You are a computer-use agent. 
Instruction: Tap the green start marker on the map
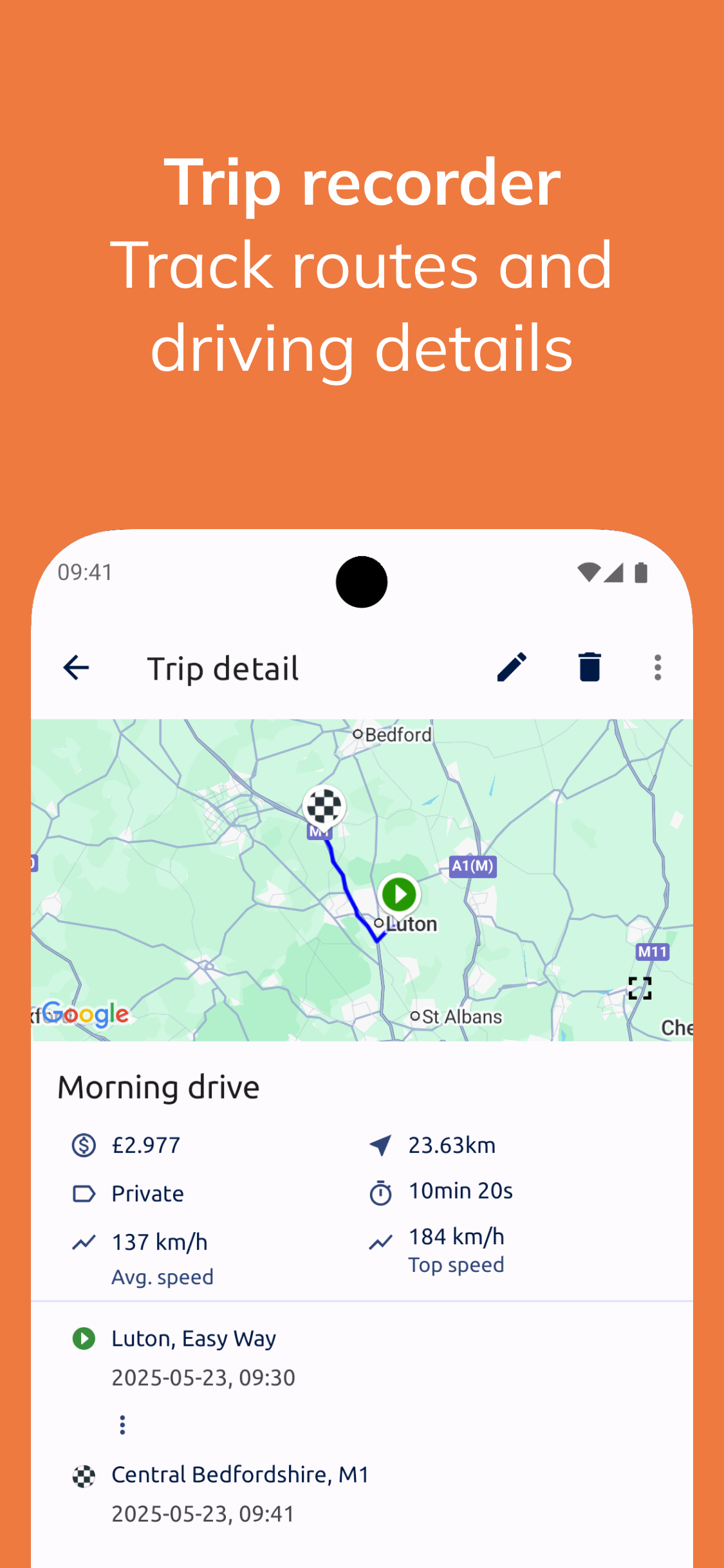[x=399, y=894]
